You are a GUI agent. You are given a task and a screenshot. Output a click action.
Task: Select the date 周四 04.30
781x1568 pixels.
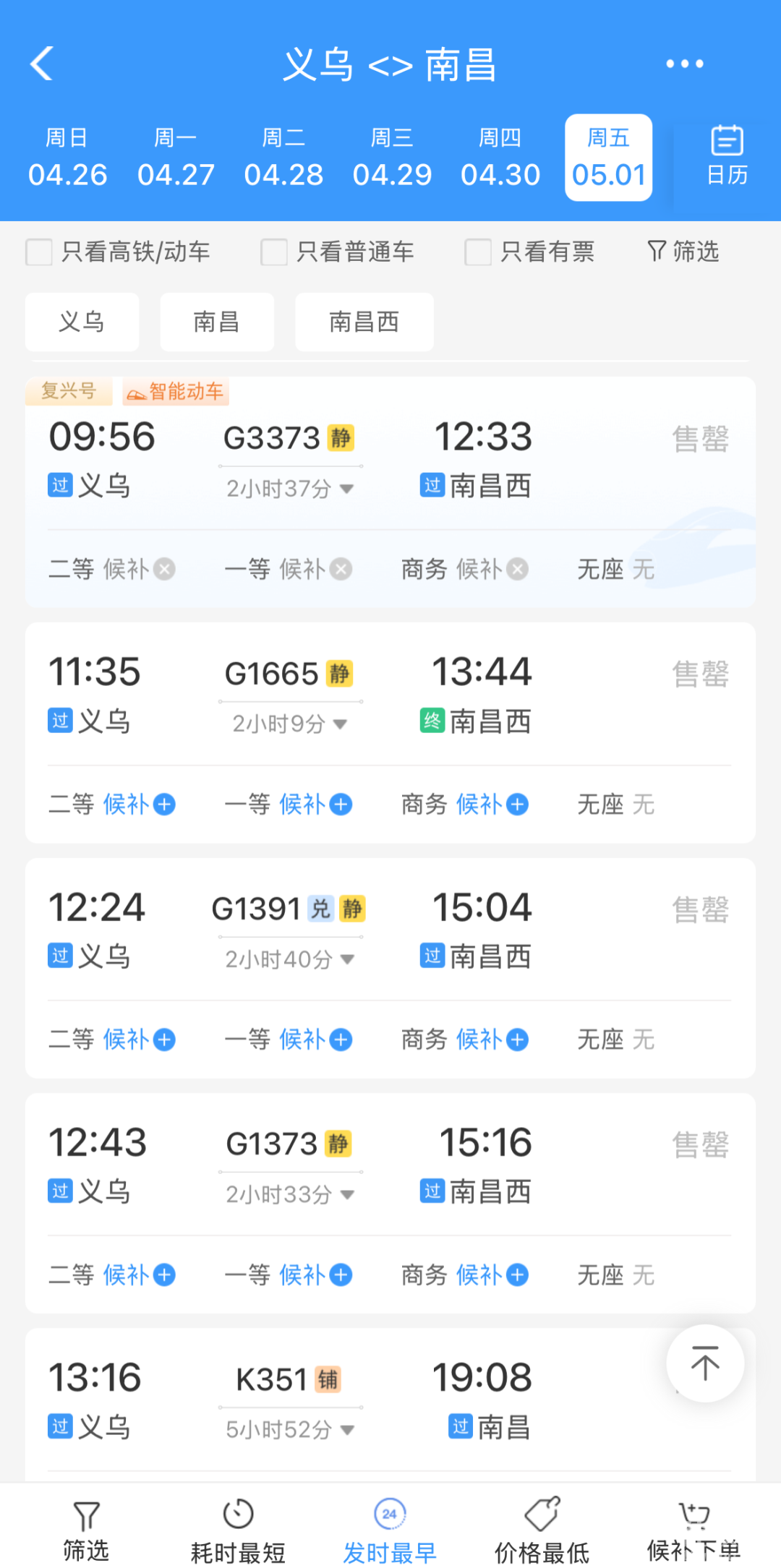500,157
